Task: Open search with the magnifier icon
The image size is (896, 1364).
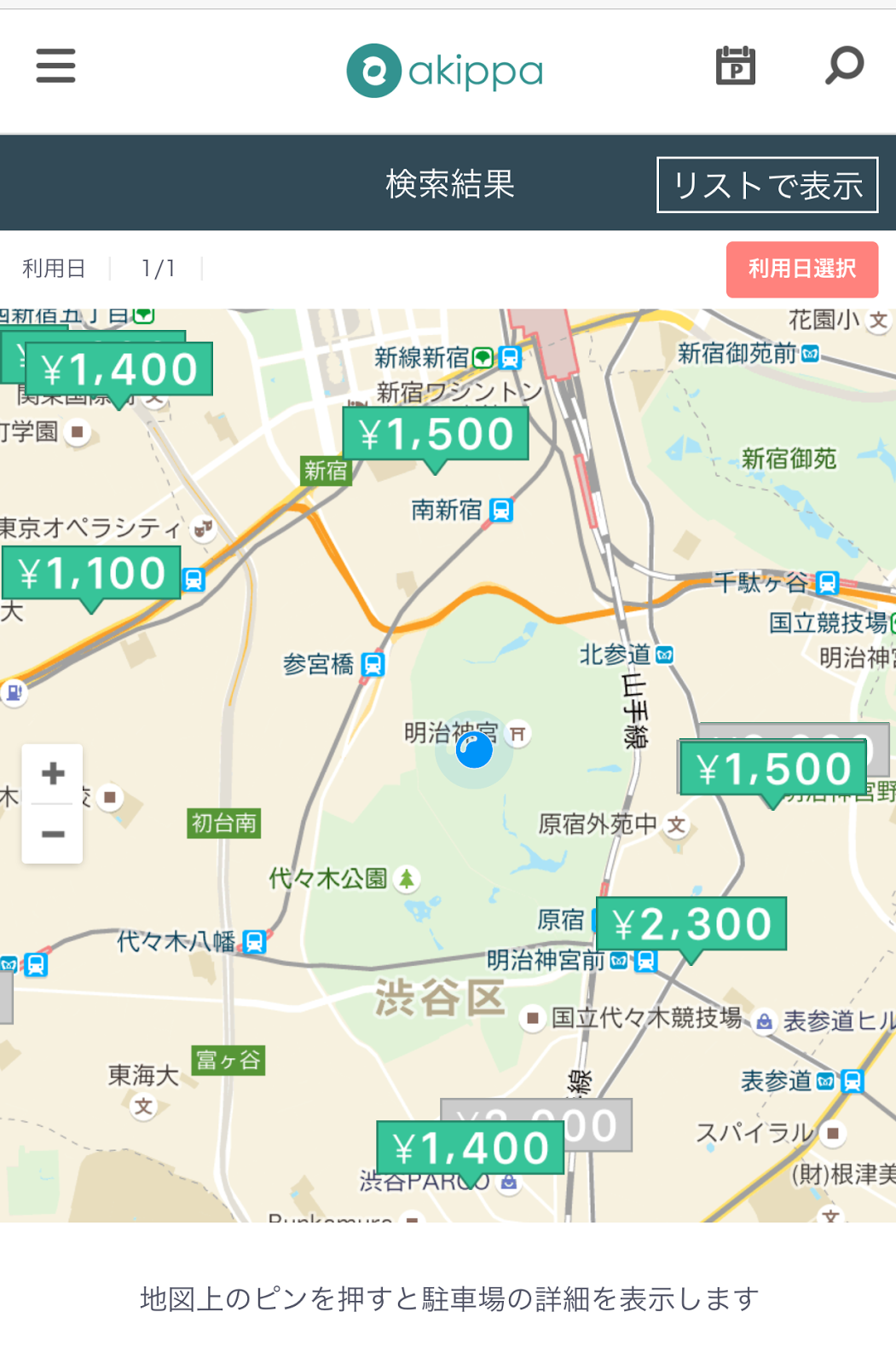Action: click(844, 66)
